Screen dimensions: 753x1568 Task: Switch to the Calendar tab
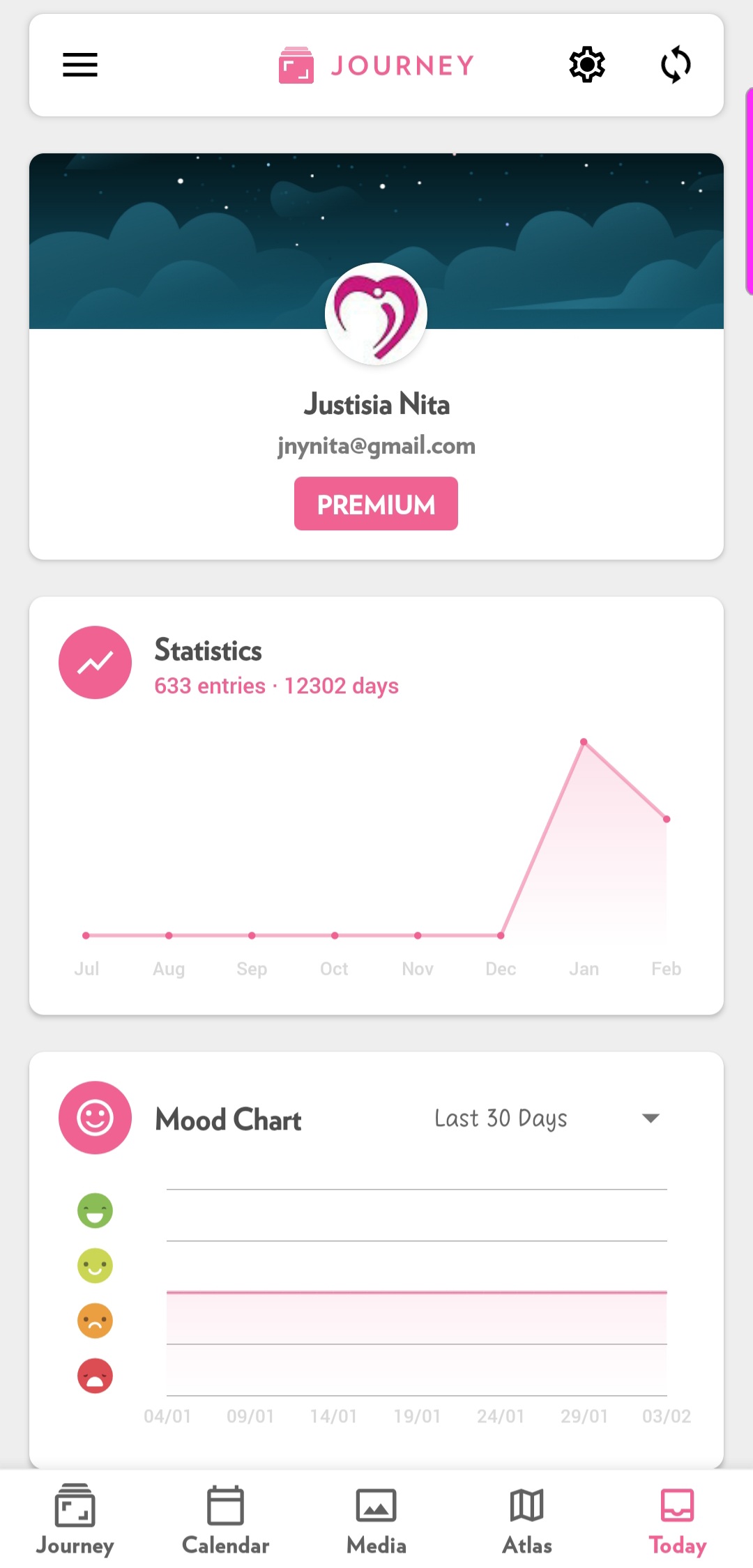click(225, 1520)
